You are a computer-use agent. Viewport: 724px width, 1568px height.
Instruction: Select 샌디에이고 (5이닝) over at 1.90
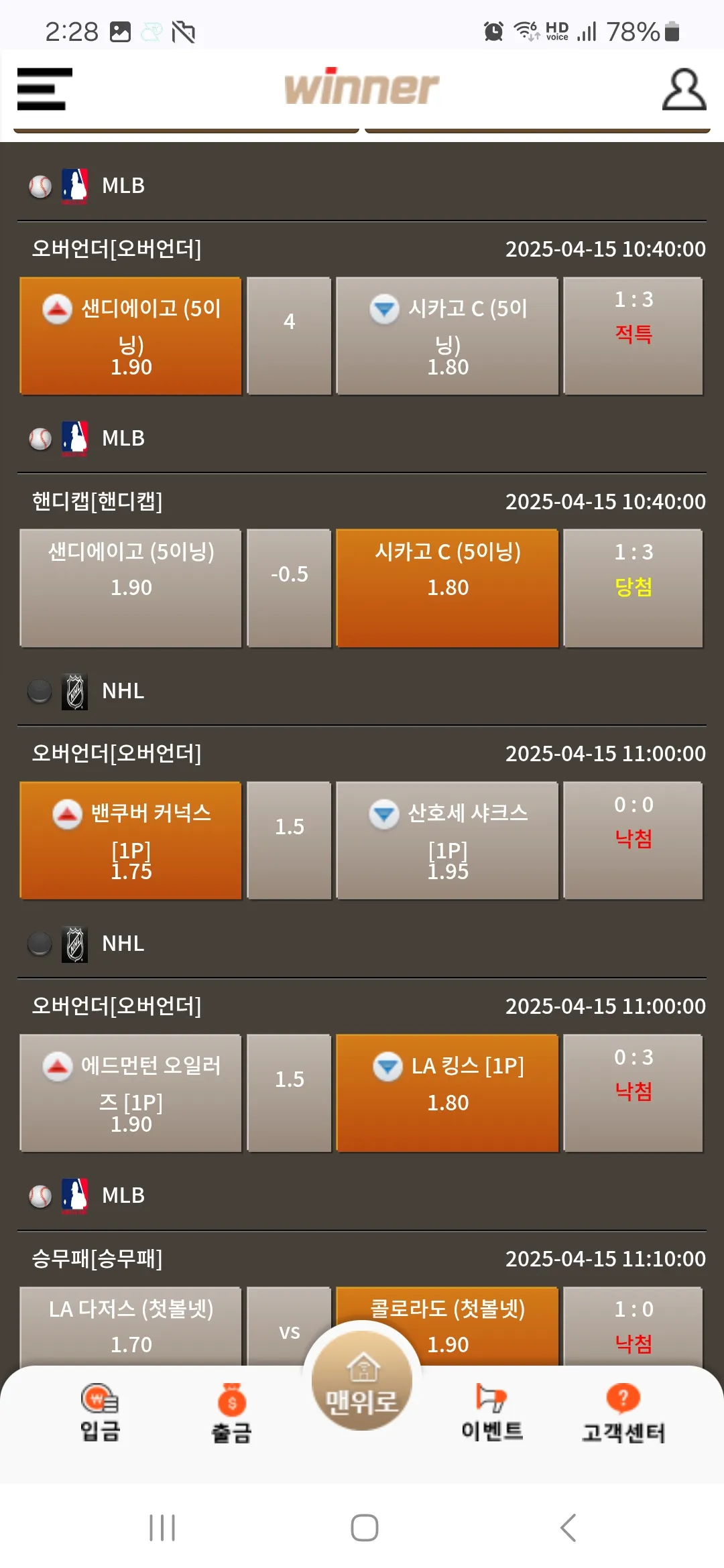pyautogui.click(x=131, y=336)
